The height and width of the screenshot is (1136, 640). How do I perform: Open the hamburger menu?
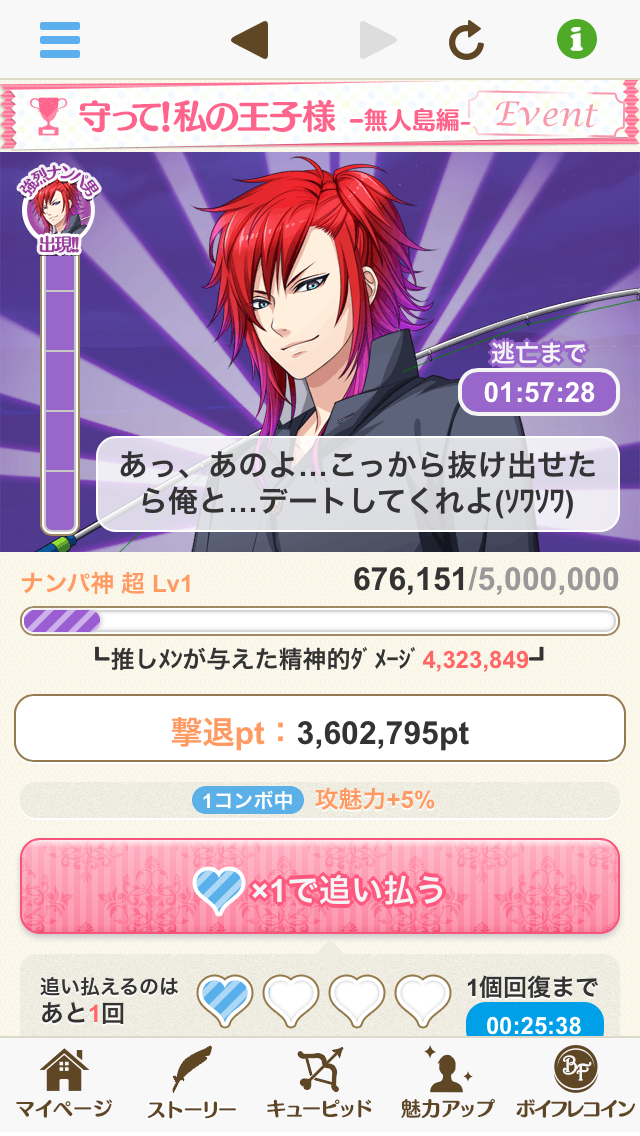pyautogui.click(x=60, y=40)
